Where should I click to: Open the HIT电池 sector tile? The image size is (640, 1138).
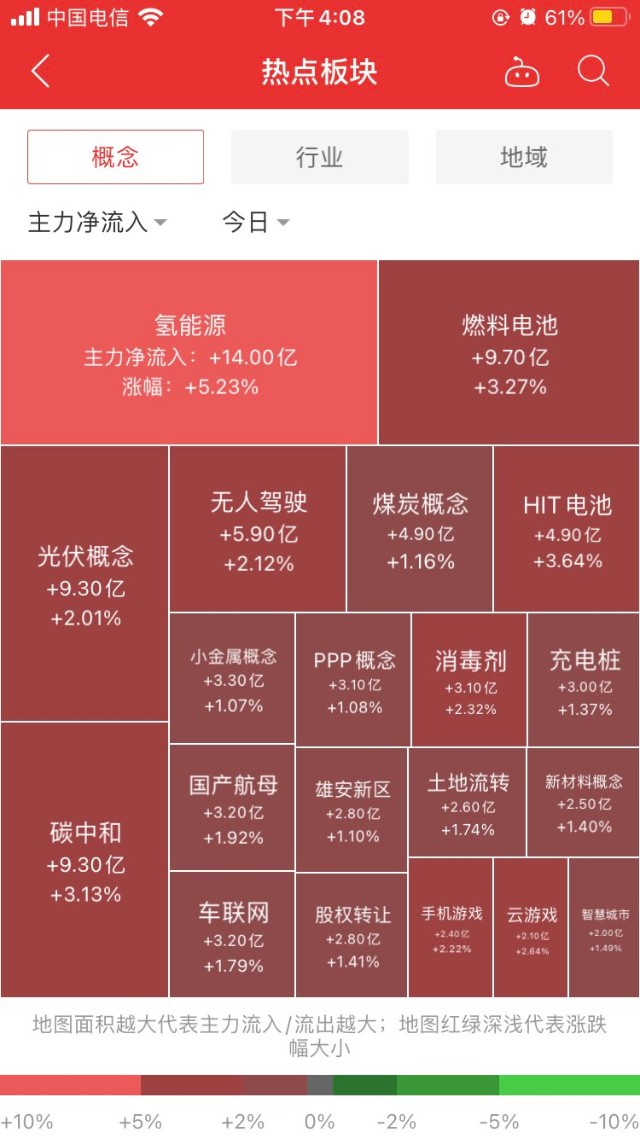(x=567, y=529)
